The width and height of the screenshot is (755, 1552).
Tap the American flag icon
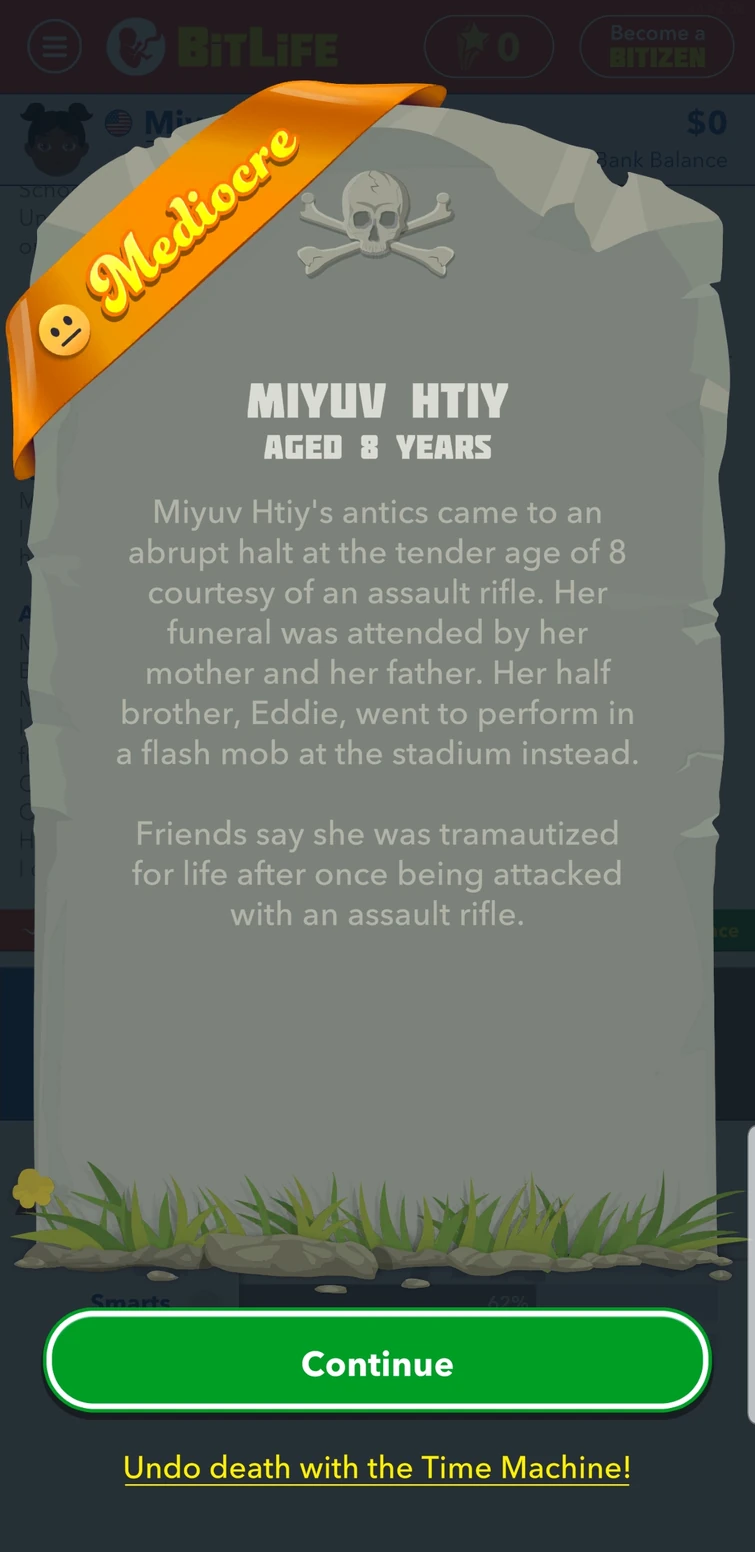(118, 122)
